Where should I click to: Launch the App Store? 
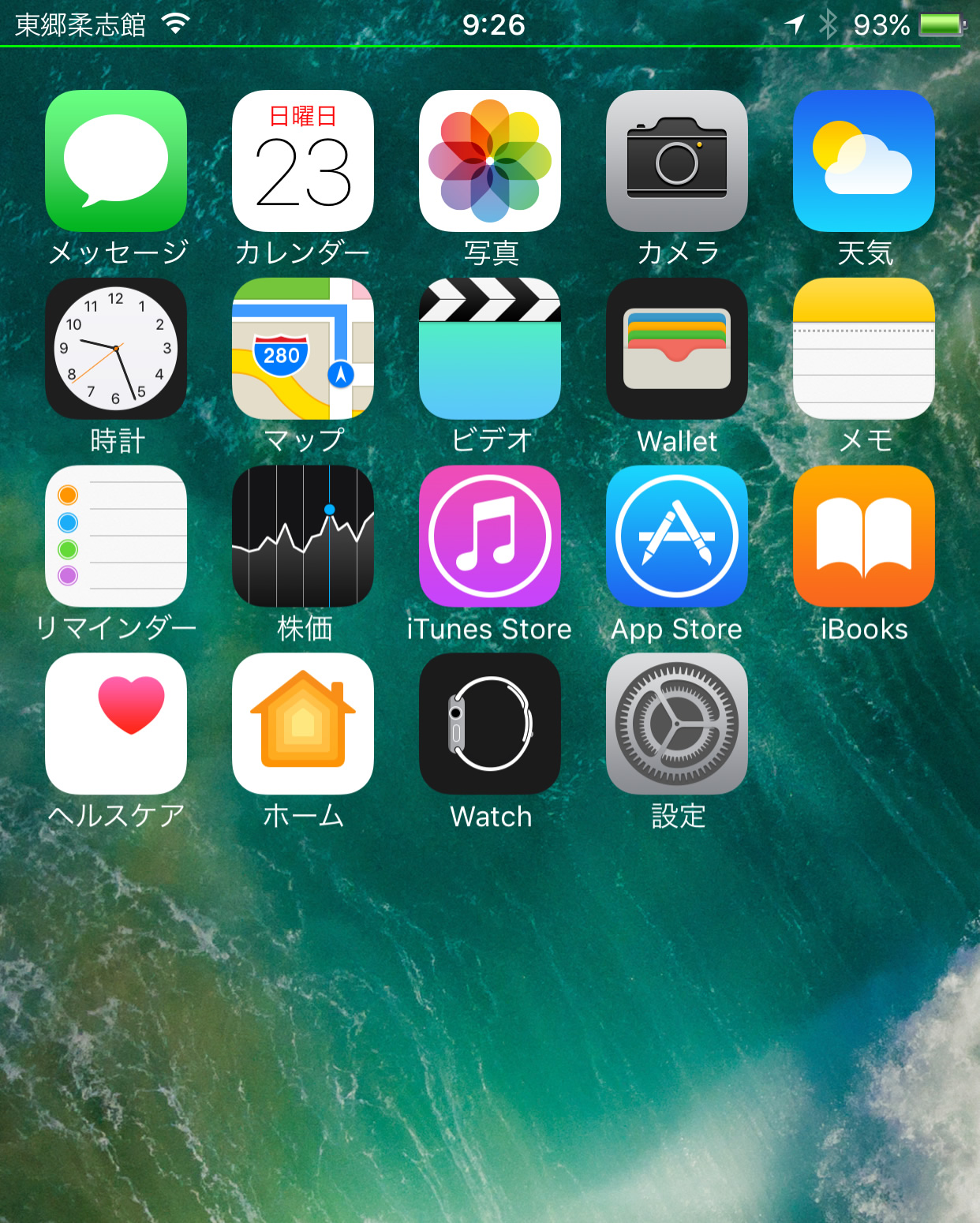[677, 537]
